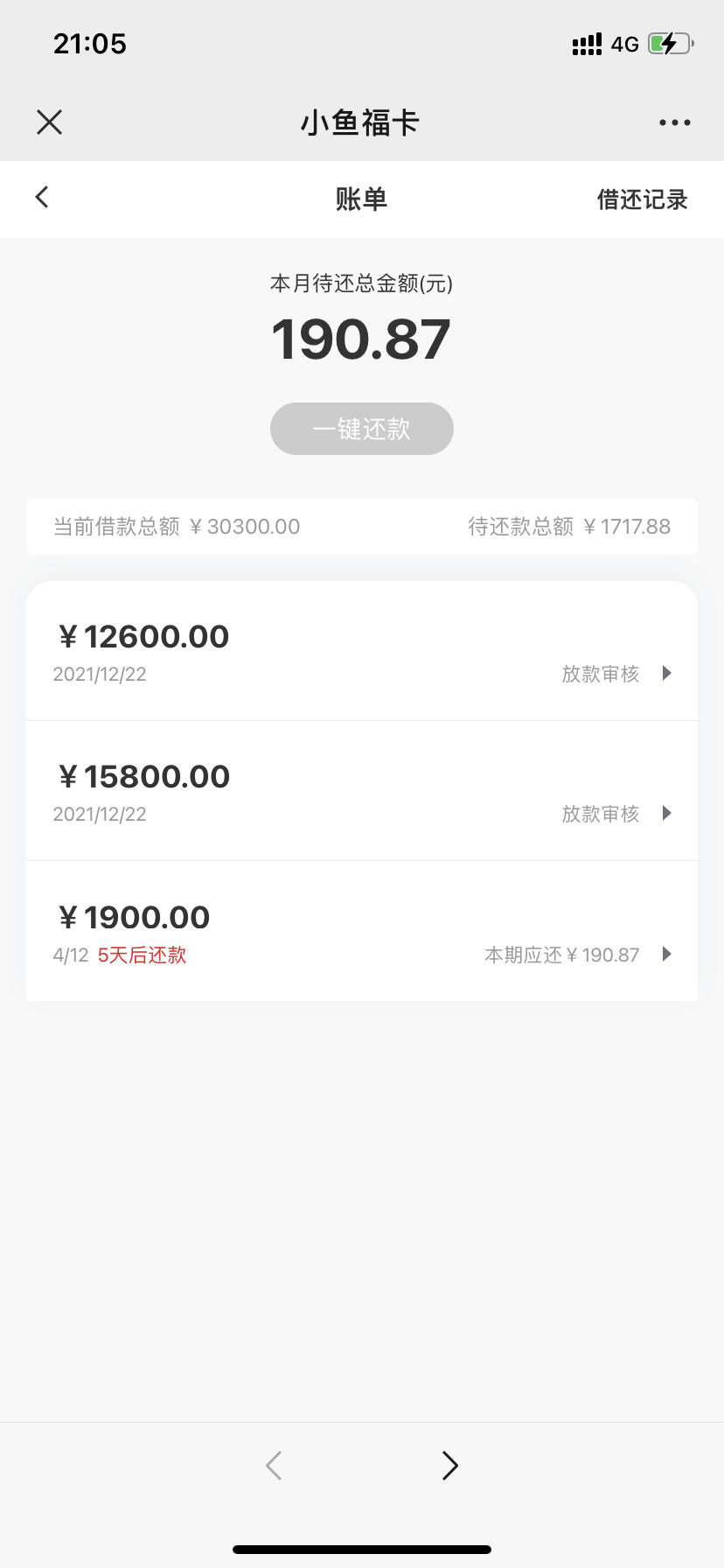Screen dimensions: 724x1568
Task: Navigate forward with the bottom right arrow
Action: [x=449, y=1466]
